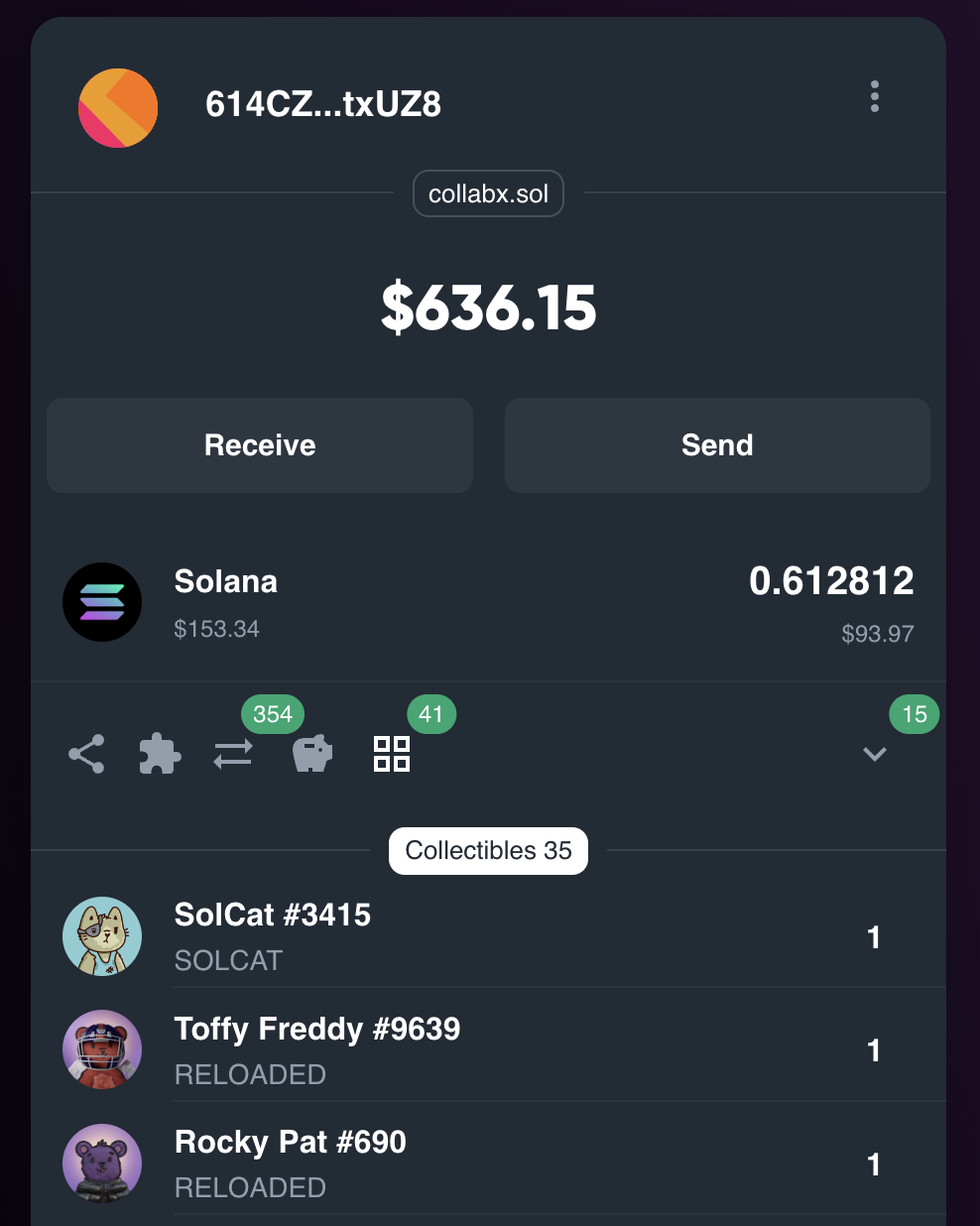Open the three-dot overflow menu
This screenshot has height=1226, width=980.
874,97
